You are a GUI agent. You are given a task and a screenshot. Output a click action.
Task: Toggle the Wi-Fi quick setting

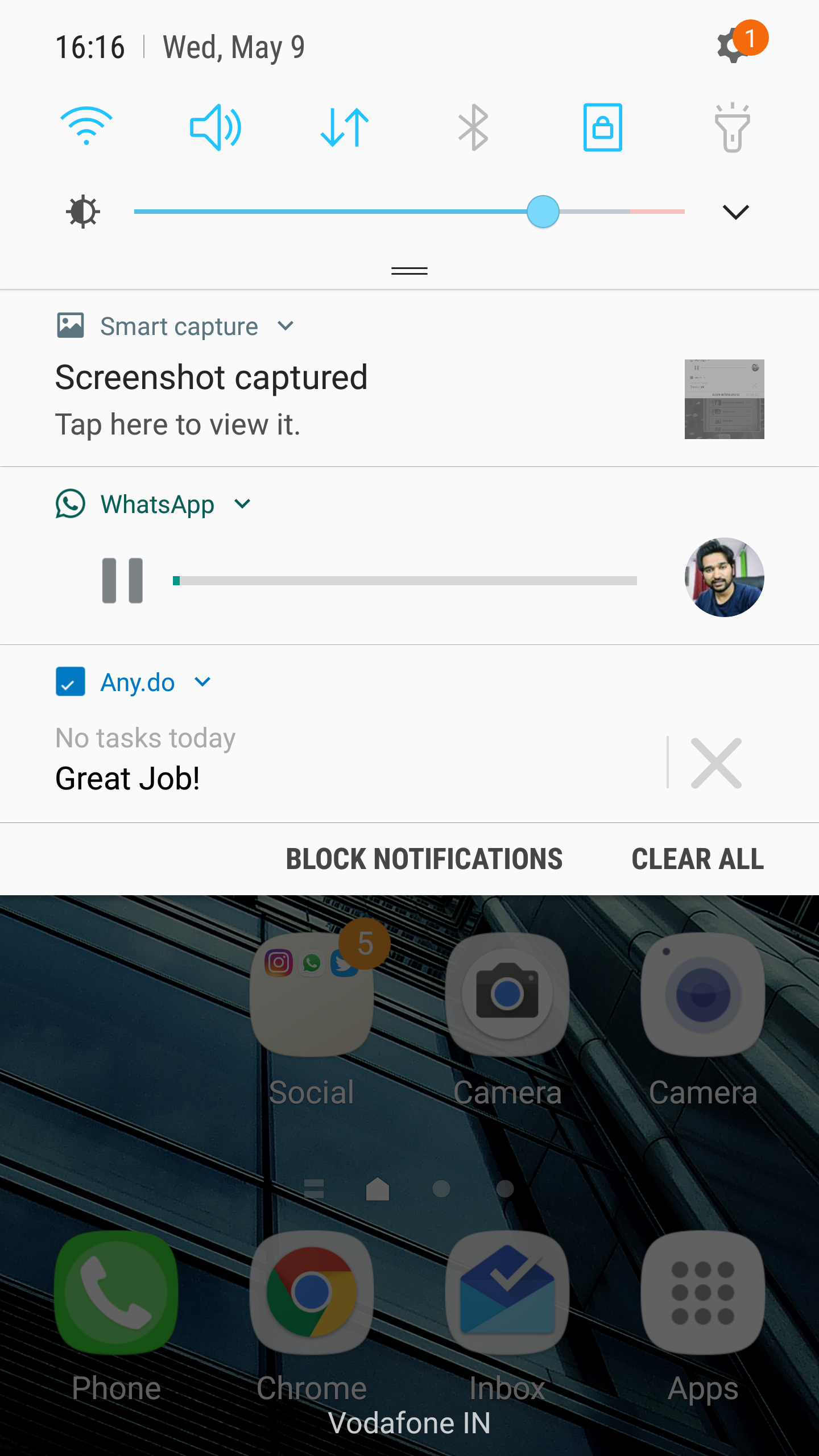pyautogui.click(x=86, y=126)
